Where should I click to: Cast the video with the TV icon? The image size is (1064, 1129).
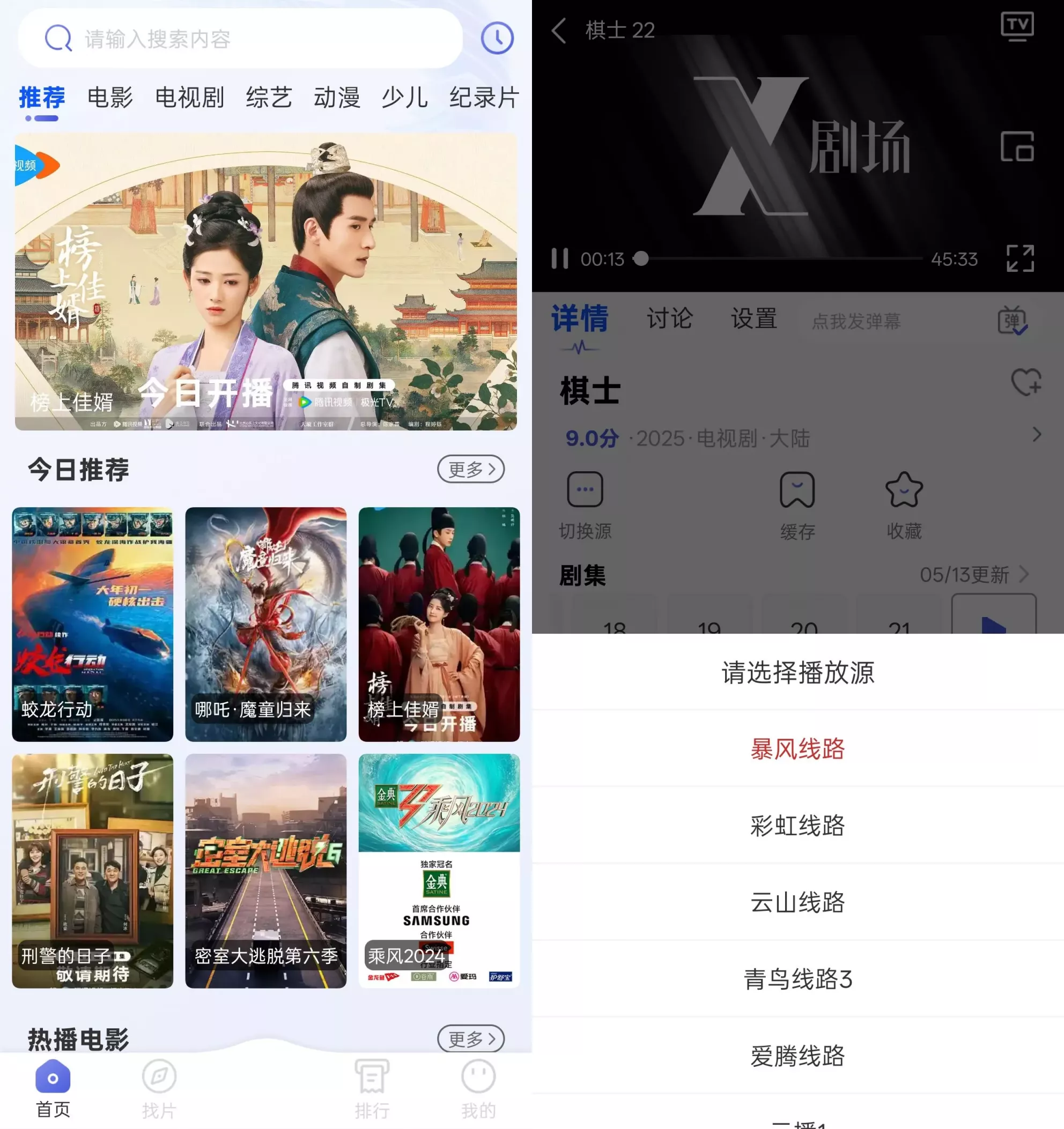pyautogui.click(x=1016, y=26)
